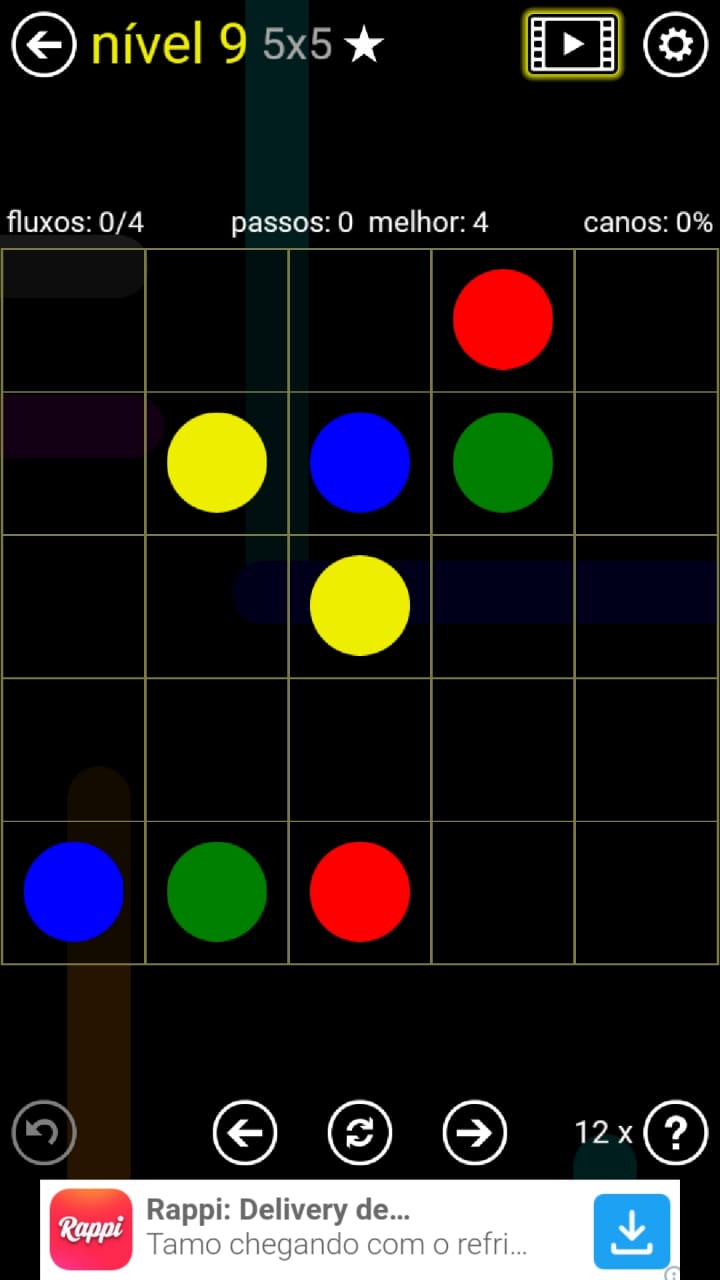
Task: Select the blue dot in the bottom row
Action: coord(73,891)
